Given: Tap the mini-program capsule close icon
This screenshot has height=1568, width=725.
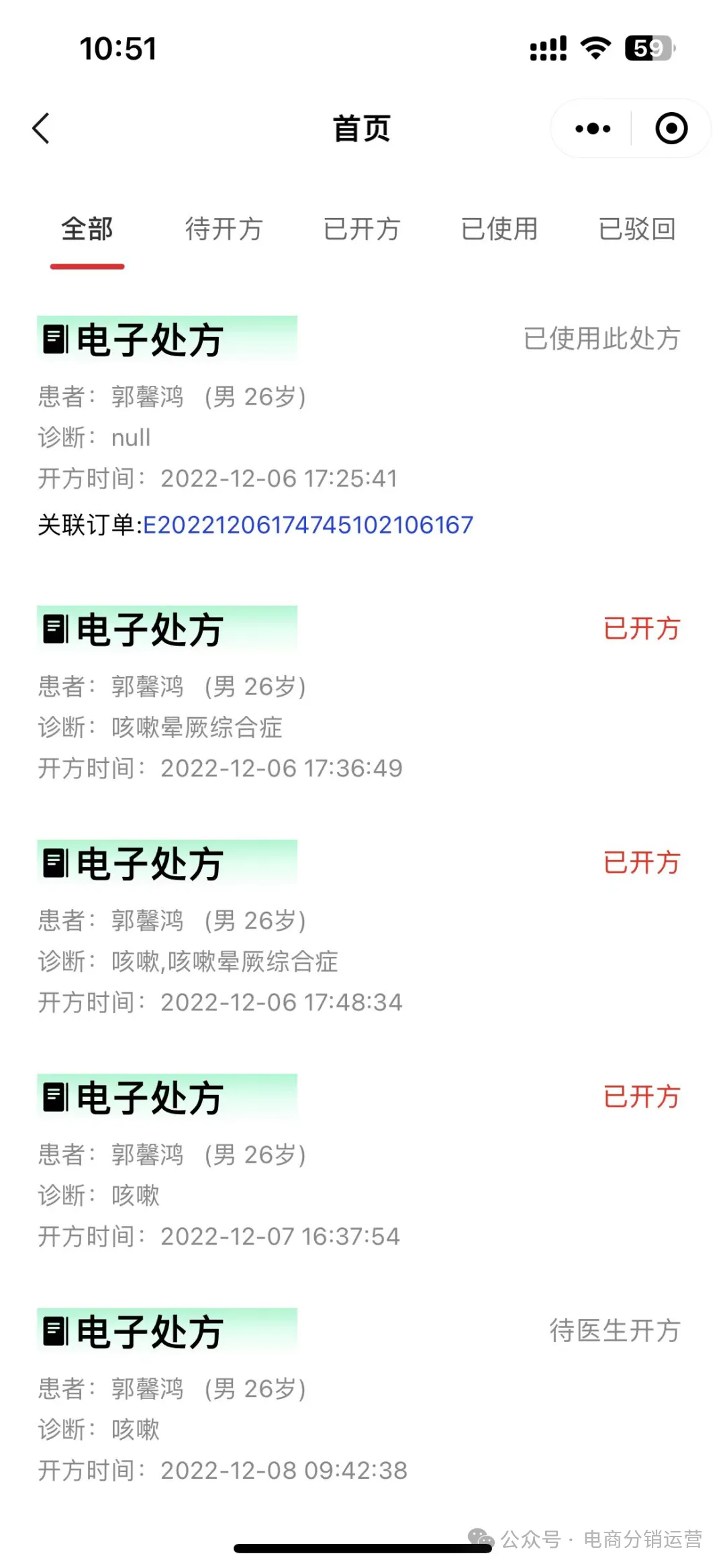Looking at the screenshot, I should pos(671,127).
